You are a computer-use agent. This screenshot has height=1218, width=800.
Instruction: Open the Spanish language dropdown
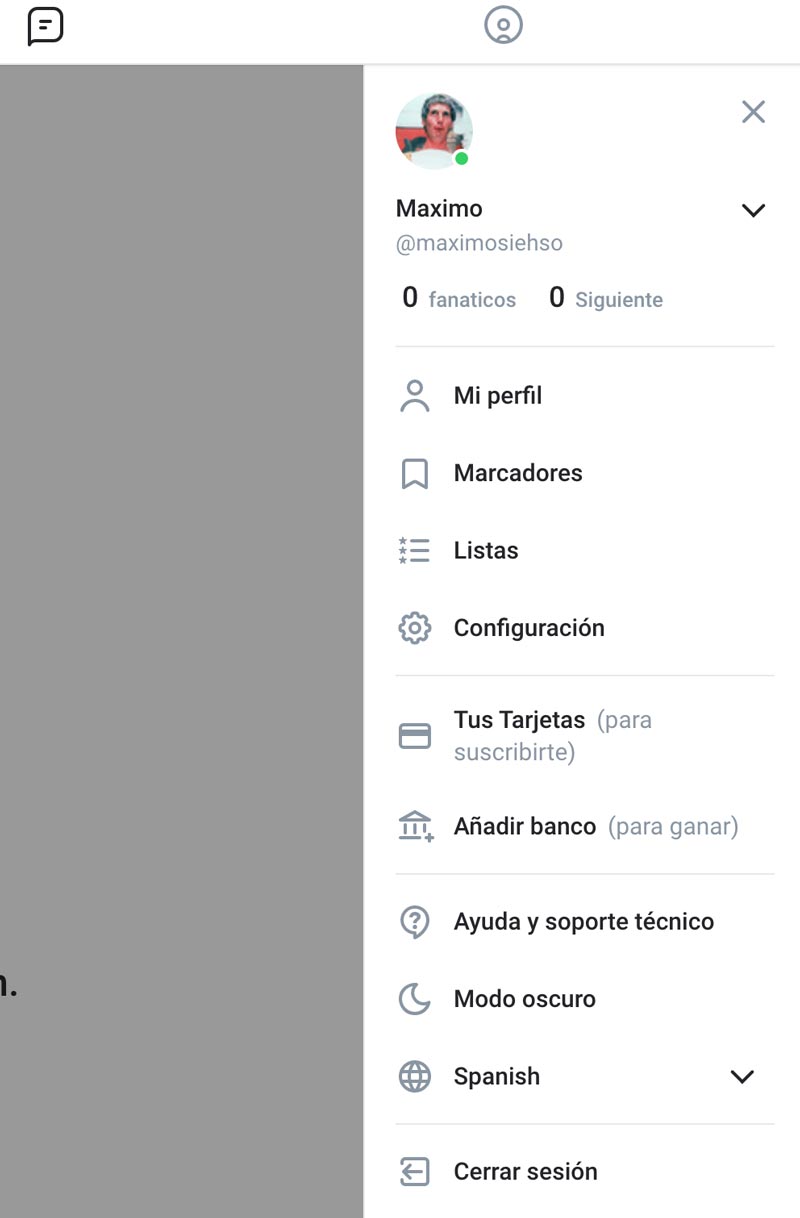(742, 1076)
